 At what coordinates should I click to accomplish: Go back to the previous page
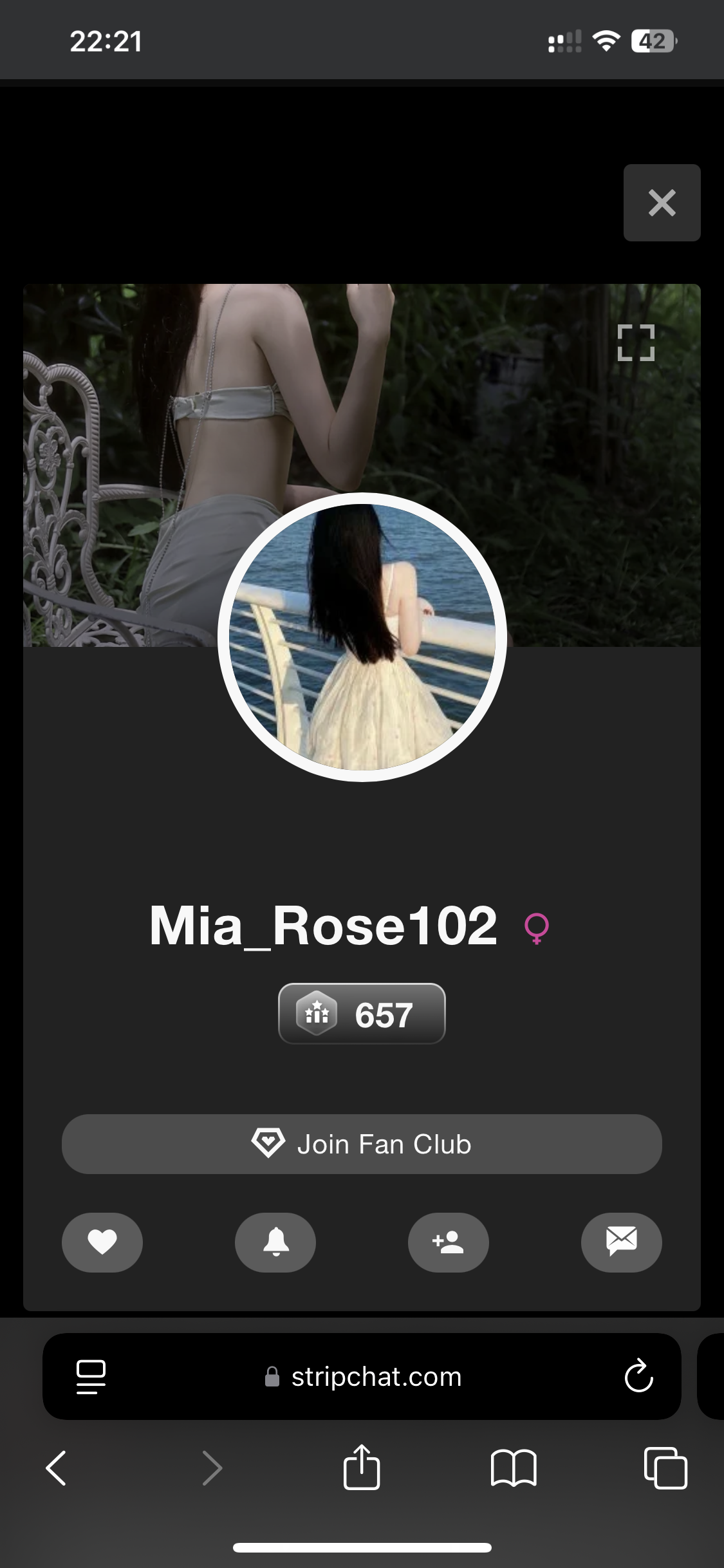57,1468
